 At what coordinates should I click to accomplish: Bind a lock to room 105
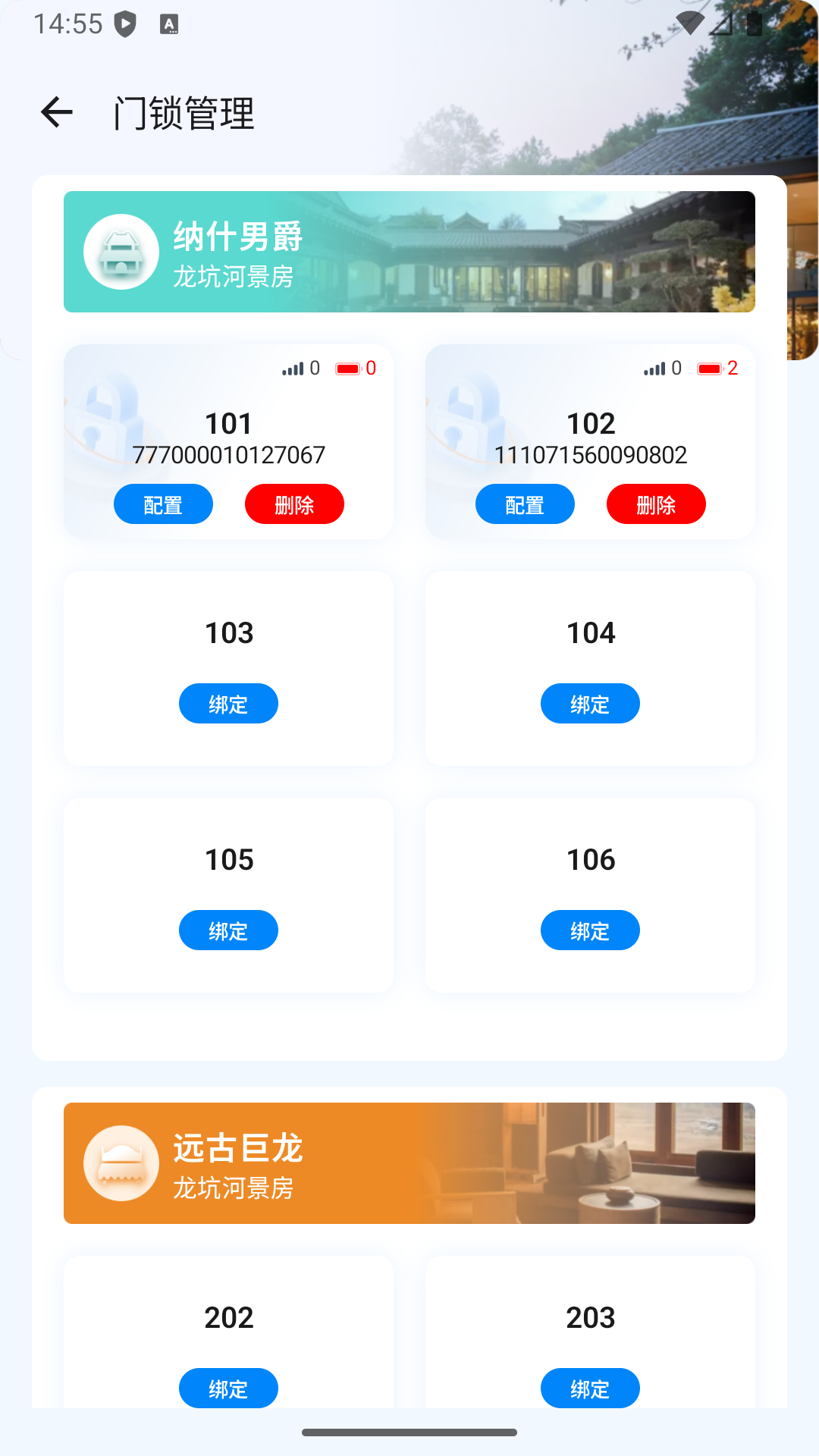(x=228, y=930)
